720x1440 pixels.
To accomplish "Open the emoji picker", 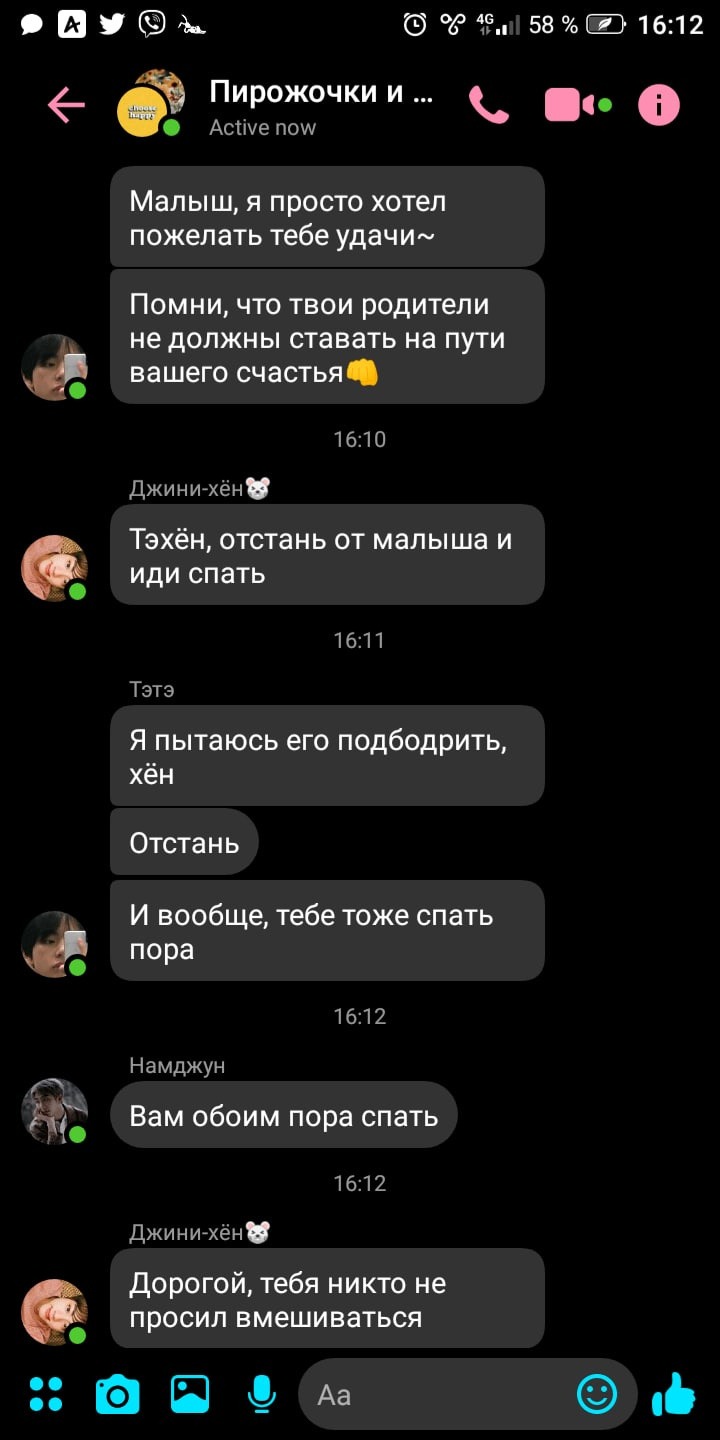I will tap(597, 1394).
